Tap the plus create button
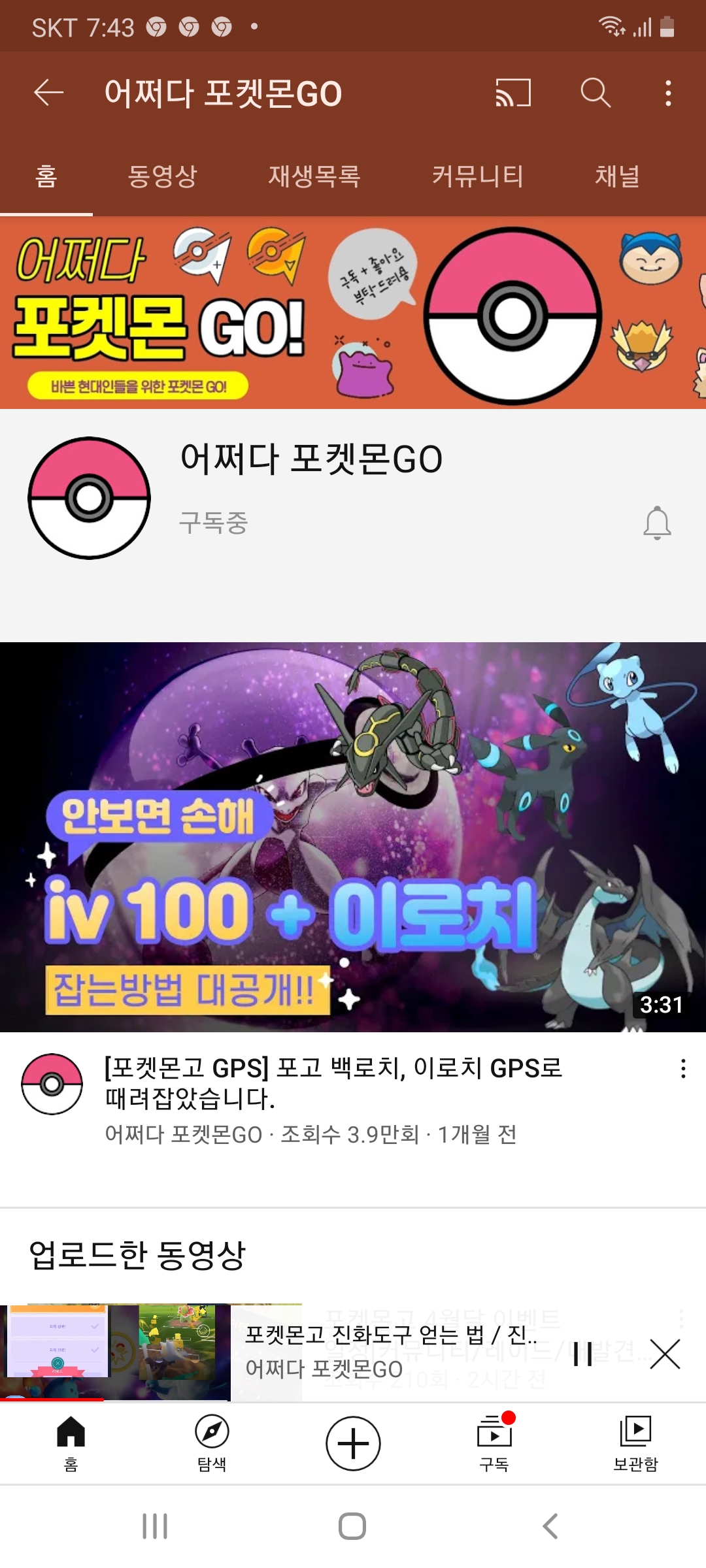 [x=353, y=1444]
